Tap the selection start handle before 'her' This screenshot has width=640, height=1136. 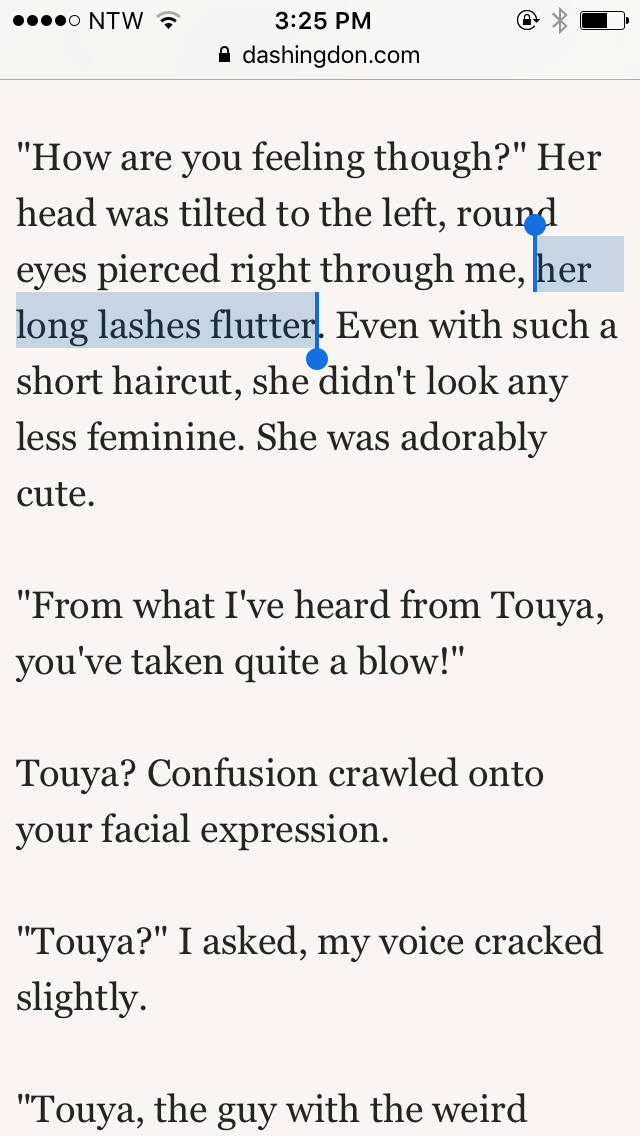pos(535,225)
